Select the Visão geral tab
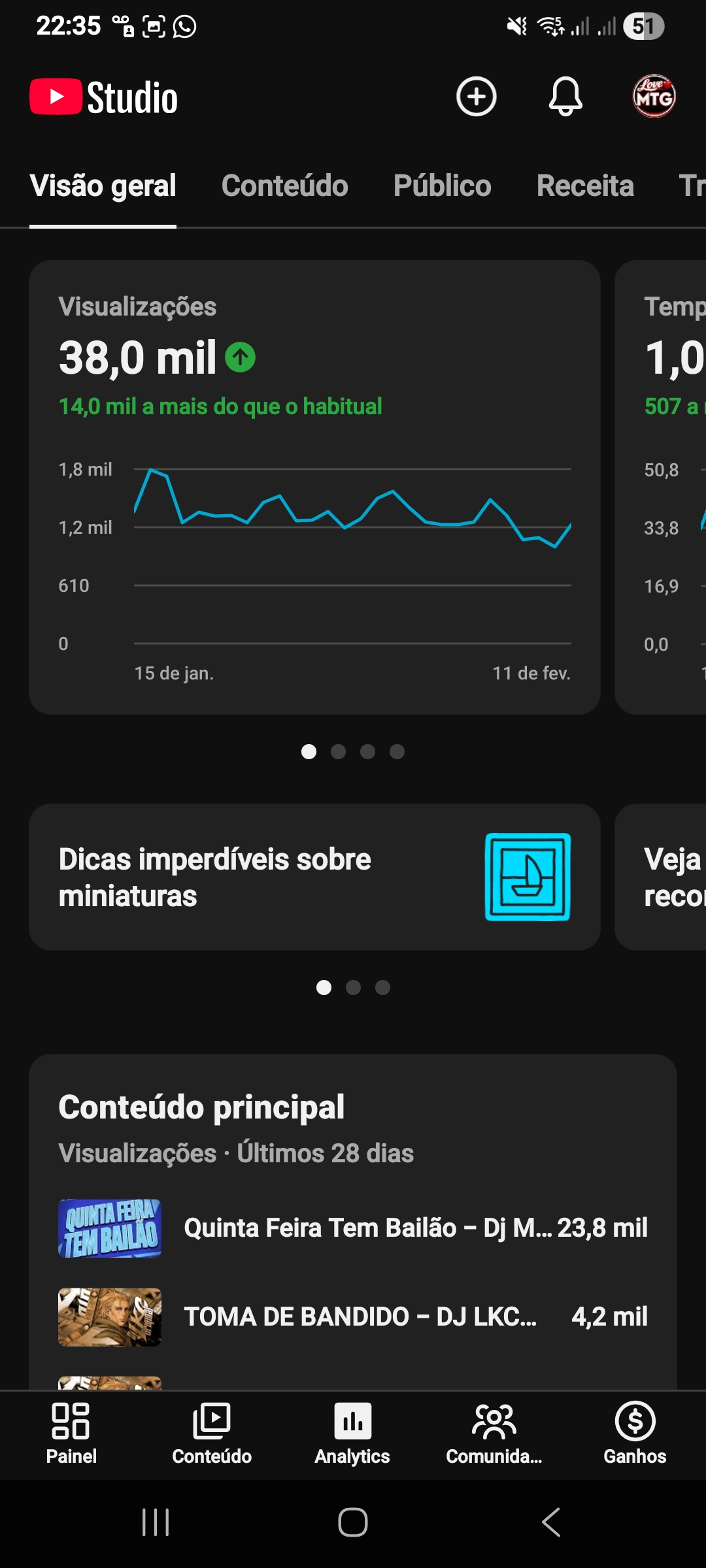This screenshot has height=1568, width=706. point(103,186)
